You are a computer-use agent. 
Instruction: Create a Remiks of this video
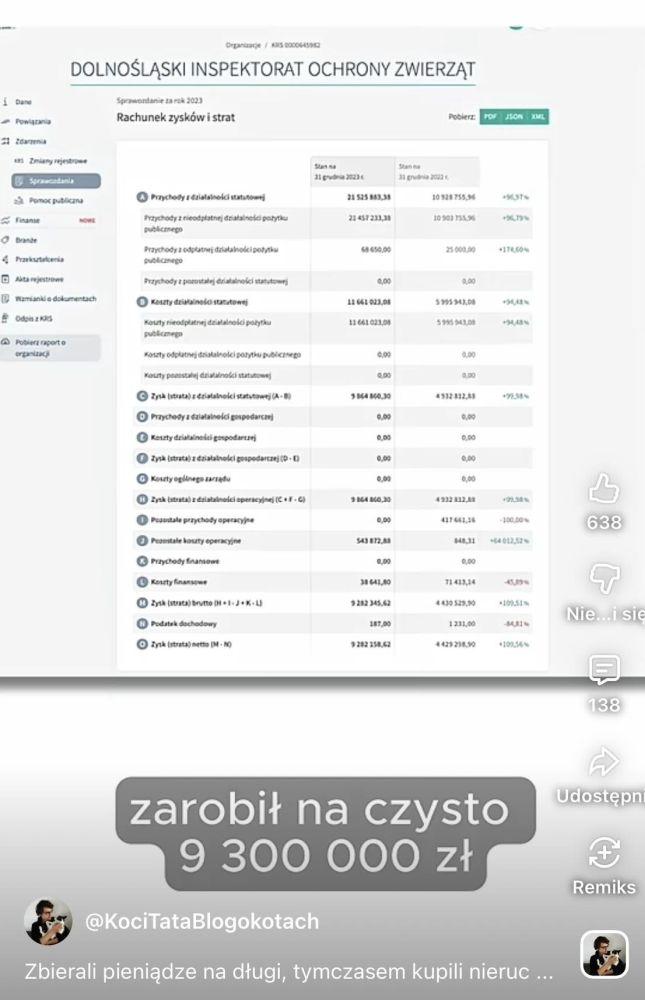tap(604, 853)
